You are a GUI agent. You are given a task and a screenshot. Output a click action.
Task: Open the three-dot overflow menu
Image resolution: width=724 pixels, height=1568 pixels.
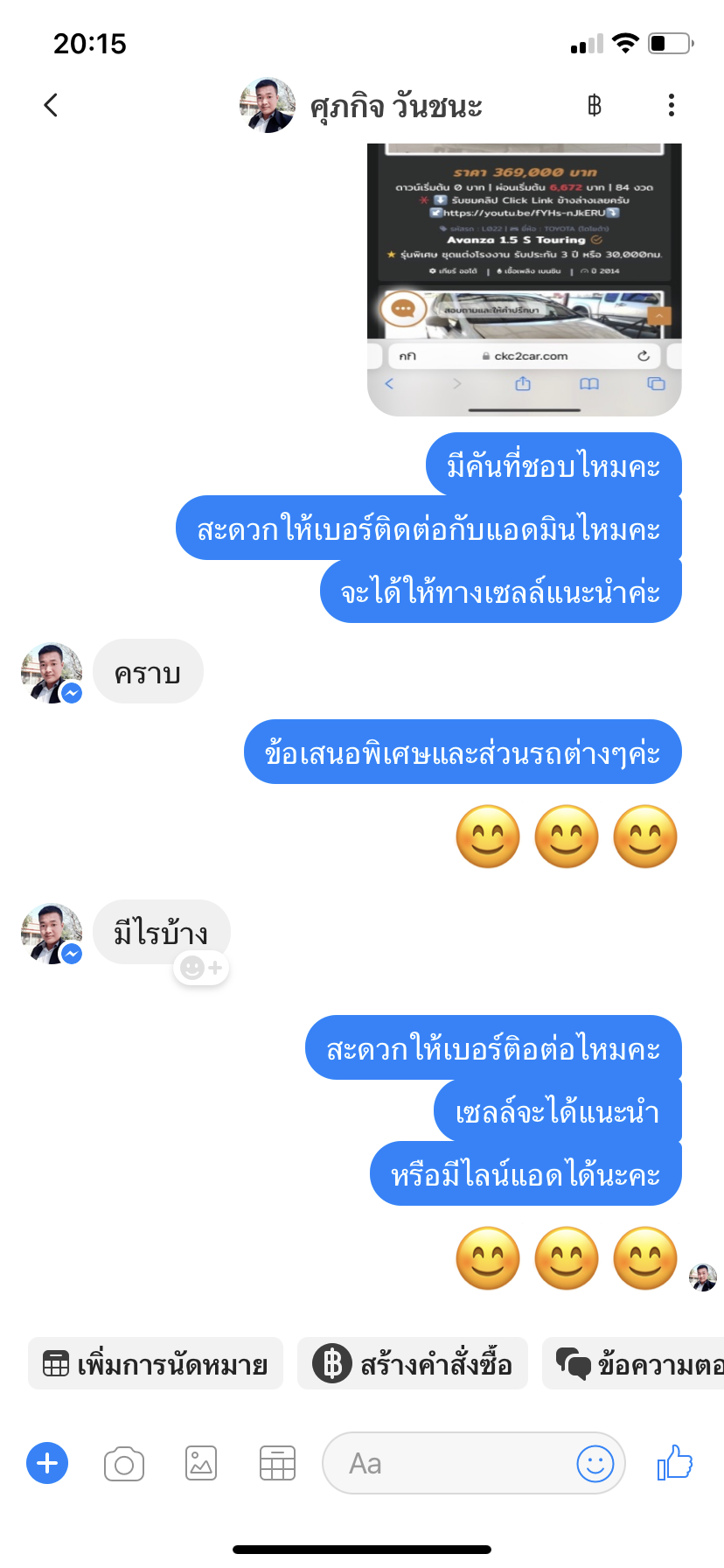pos(671,106)
